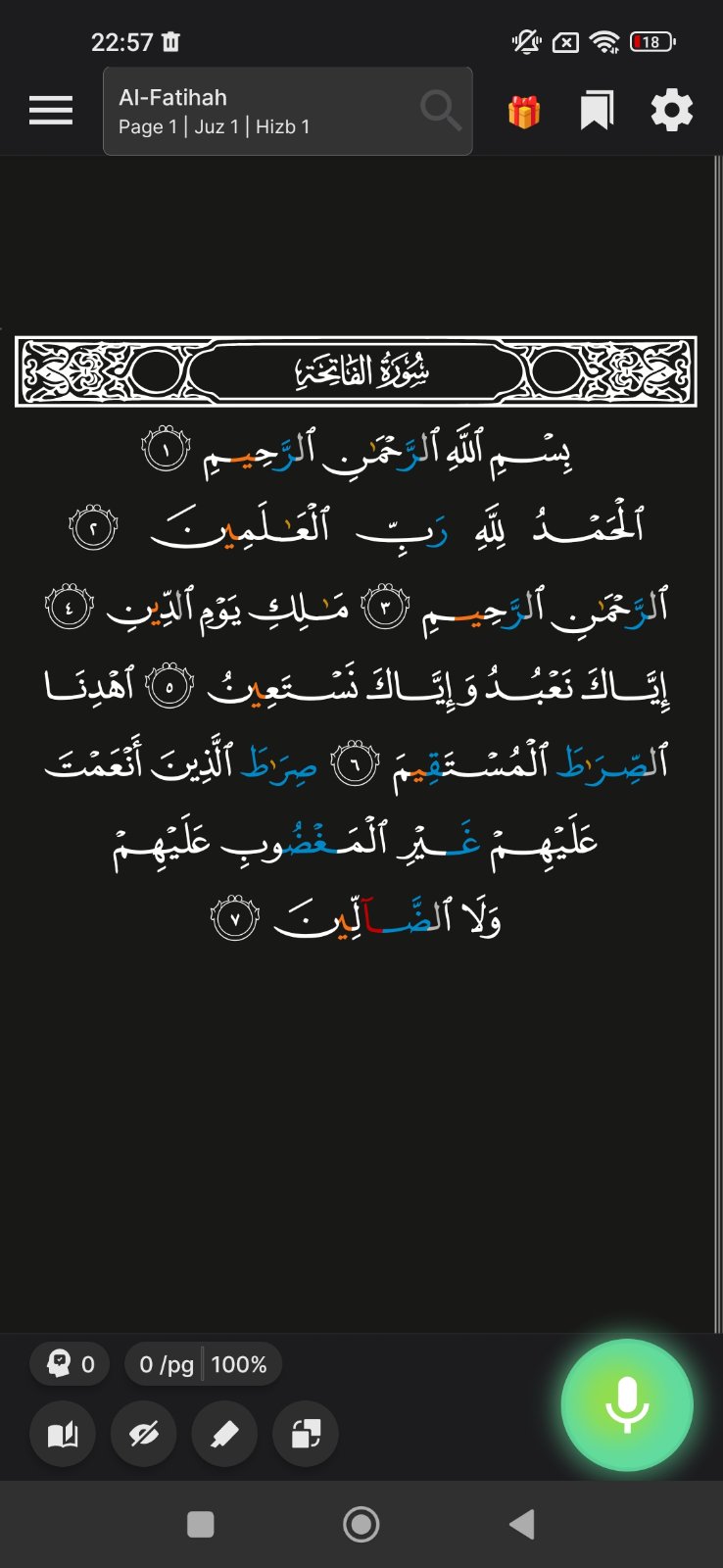The width and height of the screenshot is (723, 1568).
Task: Tap the 0 /pg 100% stats chip
Action: click(x=203, y=1364)
